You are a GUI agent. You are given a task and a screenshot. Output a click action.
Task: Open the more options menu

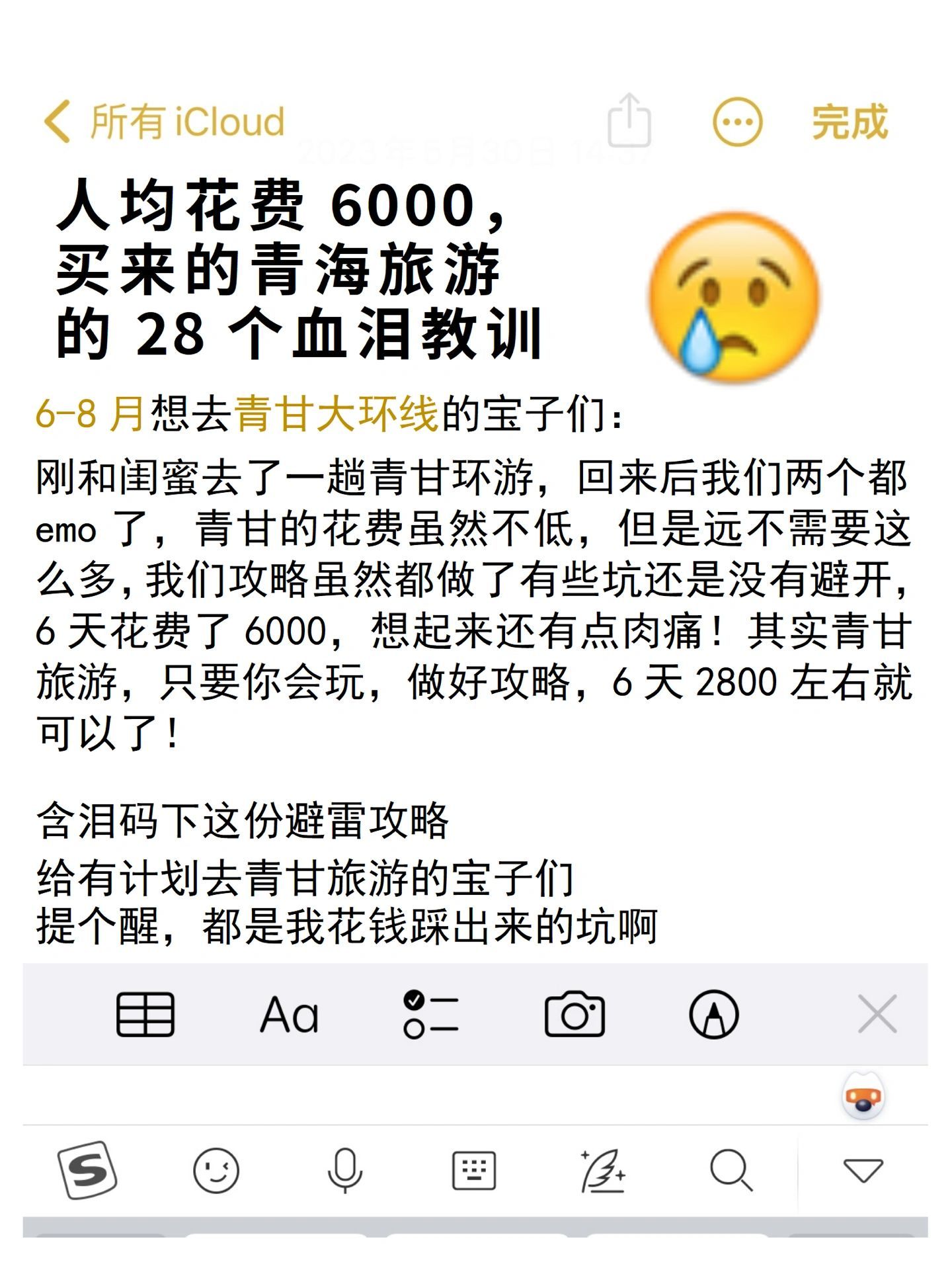tap(737, 122)
